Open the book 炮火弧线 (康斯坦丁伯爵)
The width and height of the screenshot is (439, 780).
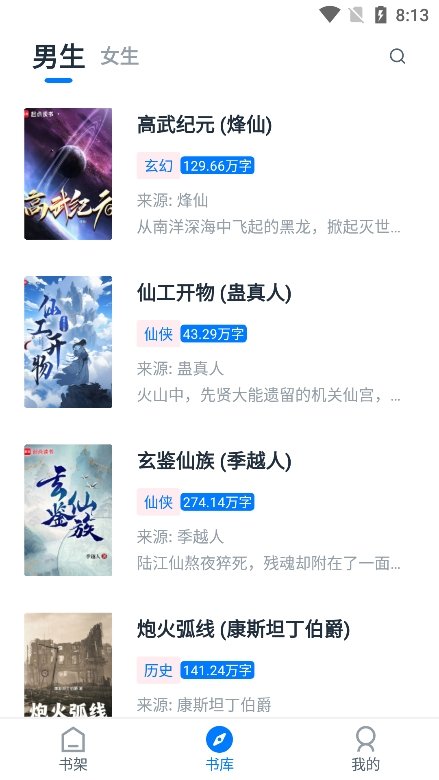(x=219, y=661)
